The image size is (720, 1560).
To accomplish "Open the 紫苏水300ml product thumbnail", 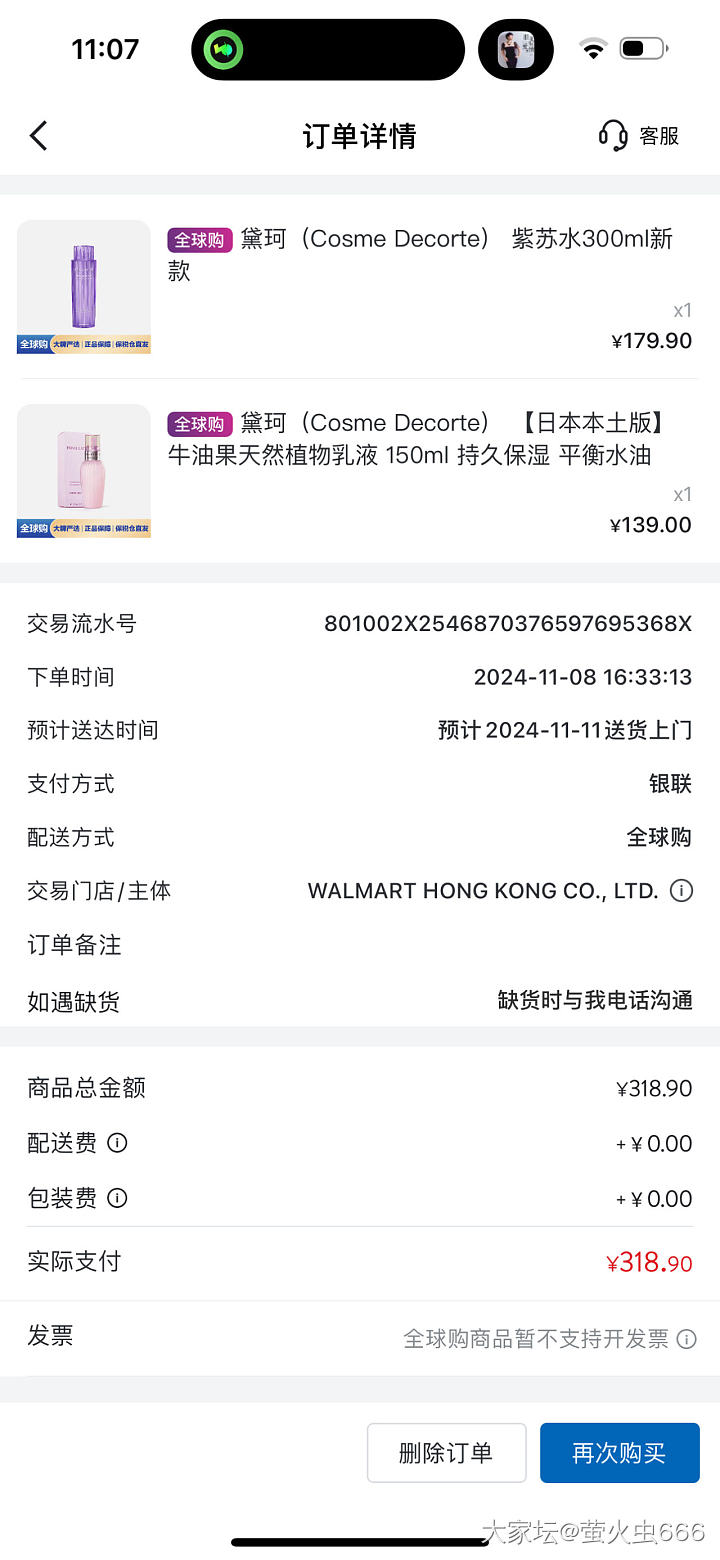I will (x=84, y=287).
